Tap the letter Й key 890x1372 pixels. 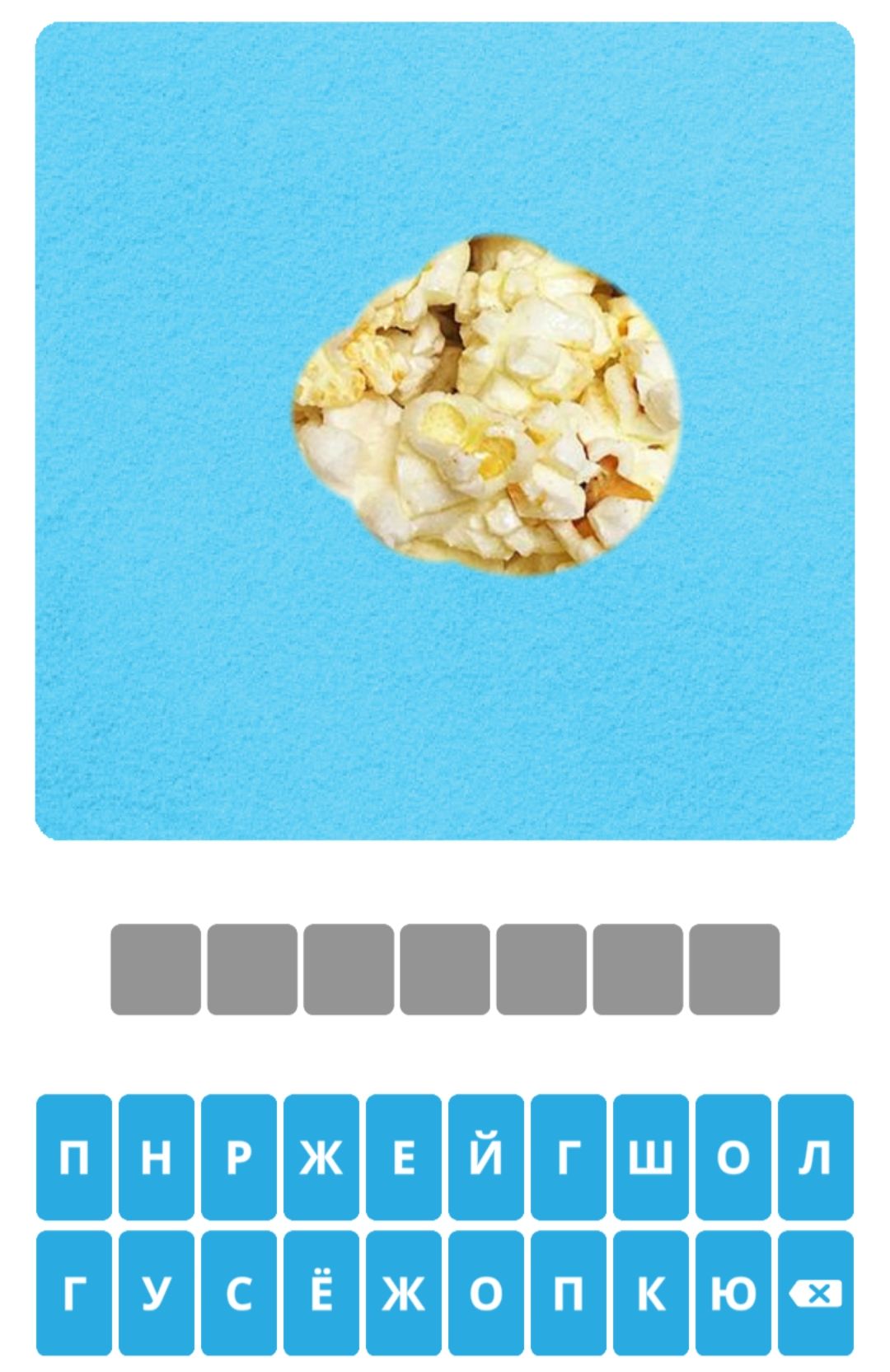[486, 1157]
